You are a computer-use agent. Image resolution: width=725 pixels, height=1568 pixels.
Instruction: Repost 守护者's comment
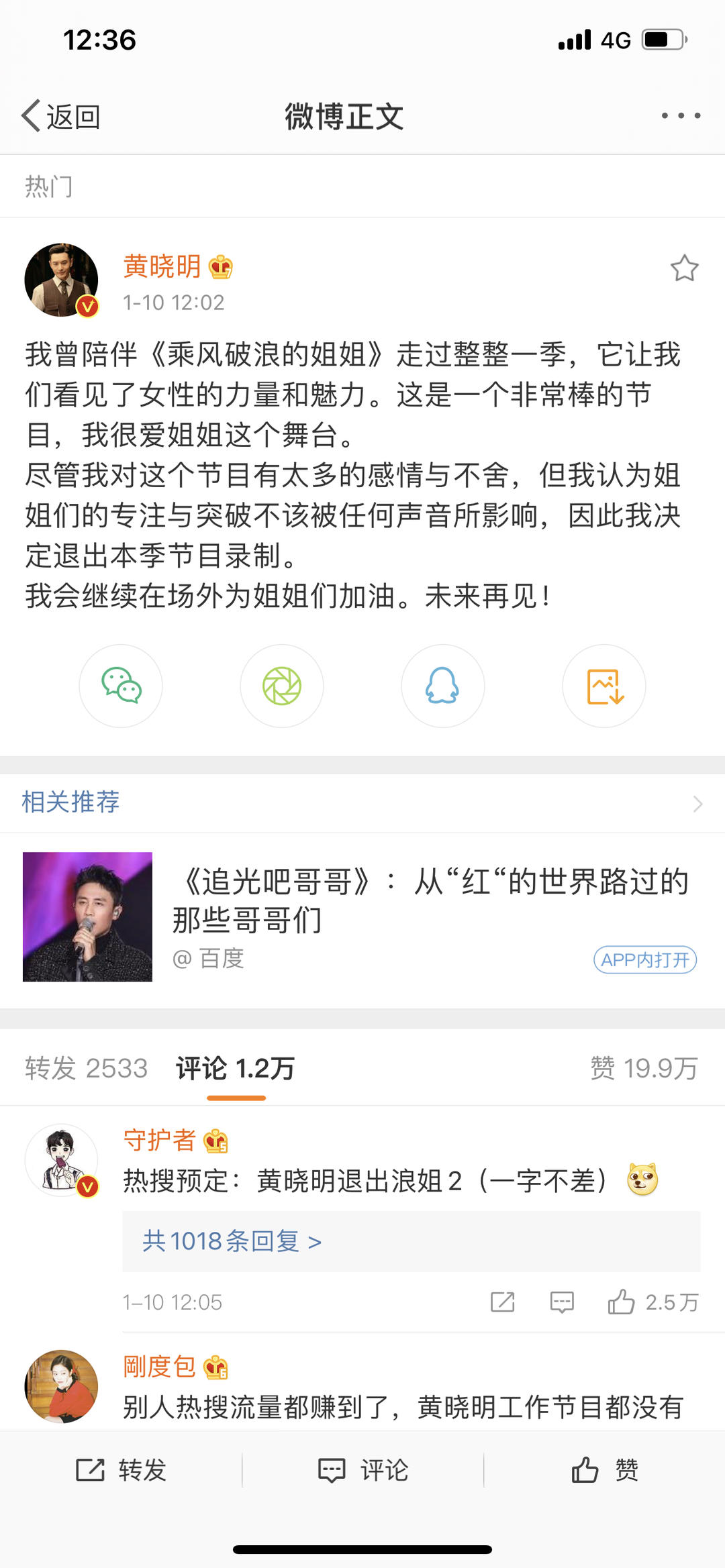502,1302
